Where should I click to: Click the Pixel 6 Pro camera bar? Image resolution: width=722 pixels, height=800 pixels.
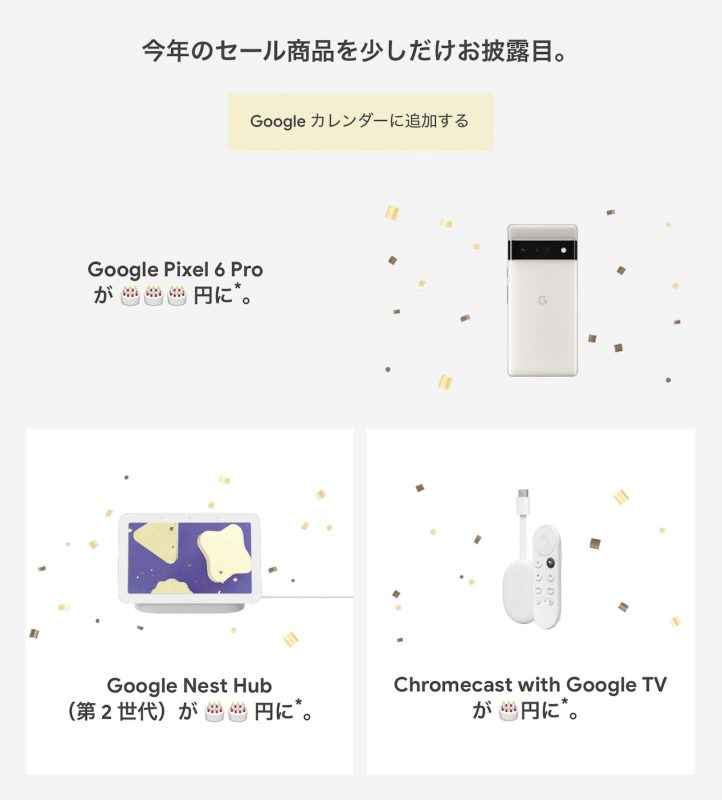545,249
